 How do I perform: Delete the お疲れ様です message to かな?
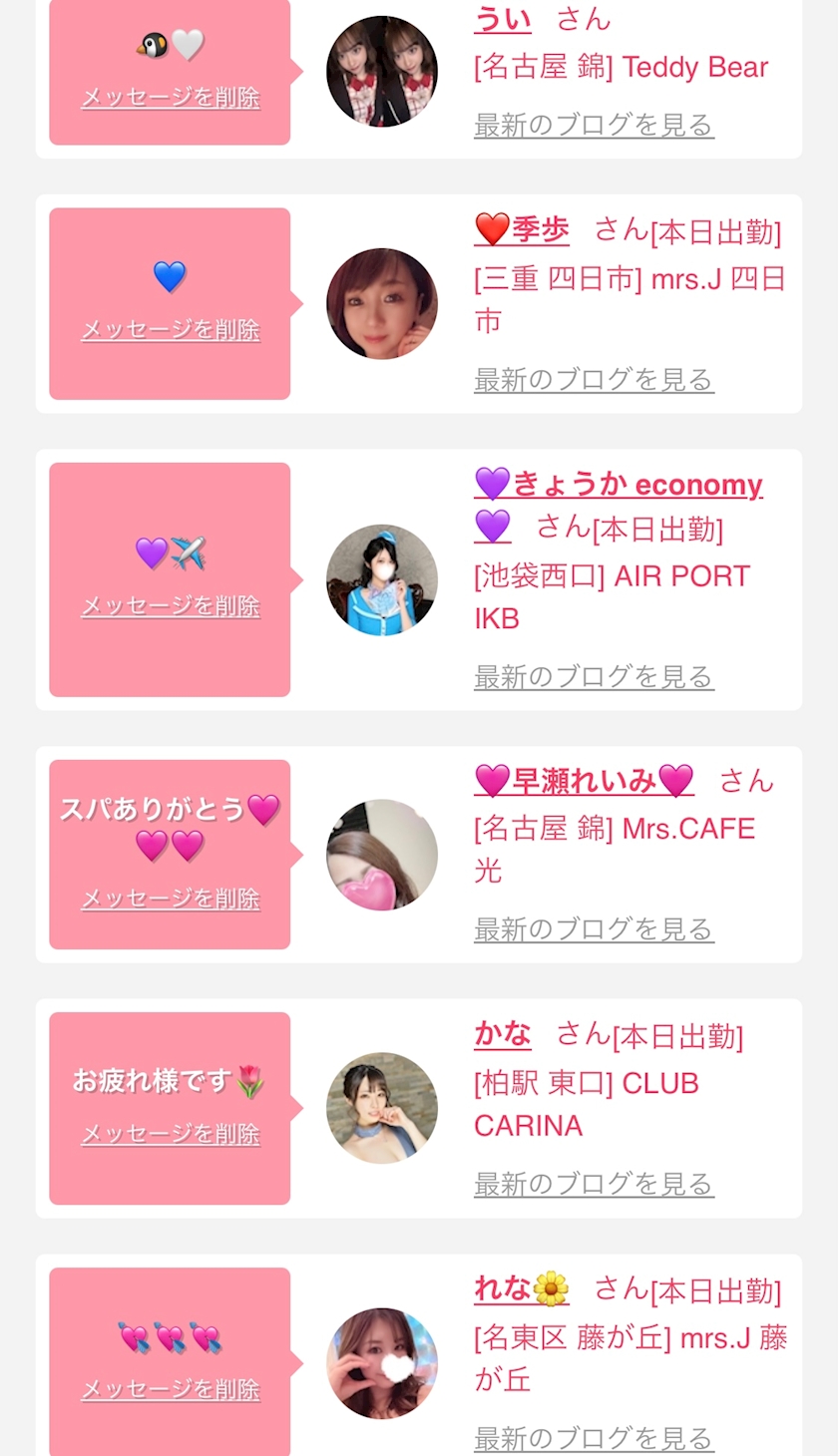[170, 1134]
